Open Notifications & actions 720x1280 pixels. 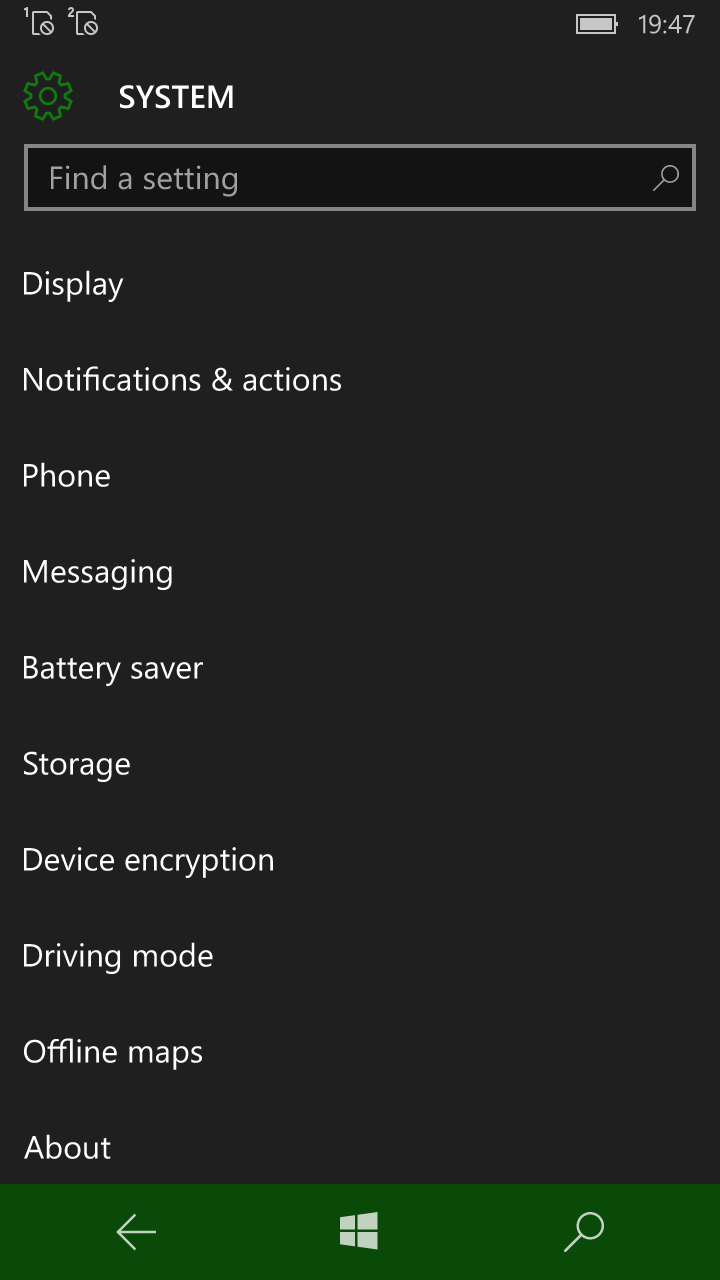[360, 380]
